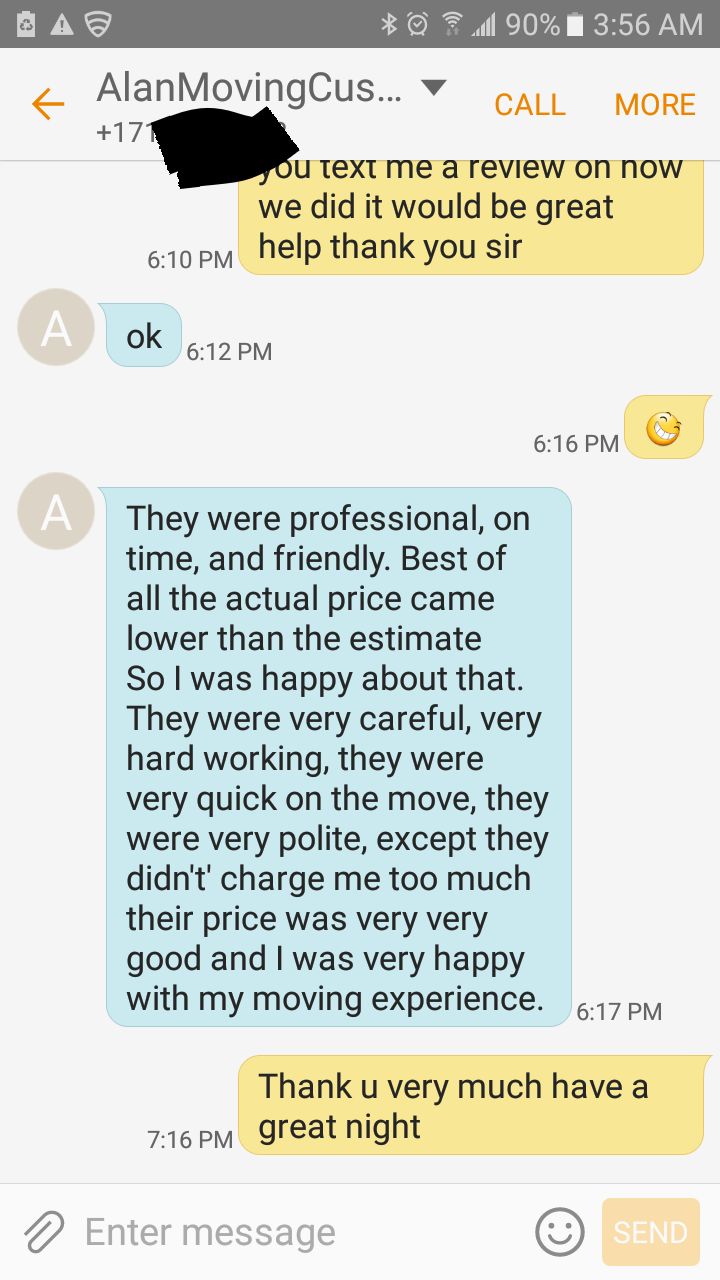This screenshot has width=720, height=1280.
Task: Attach a file with the paperclip icon
Action: click(44, 1232)
